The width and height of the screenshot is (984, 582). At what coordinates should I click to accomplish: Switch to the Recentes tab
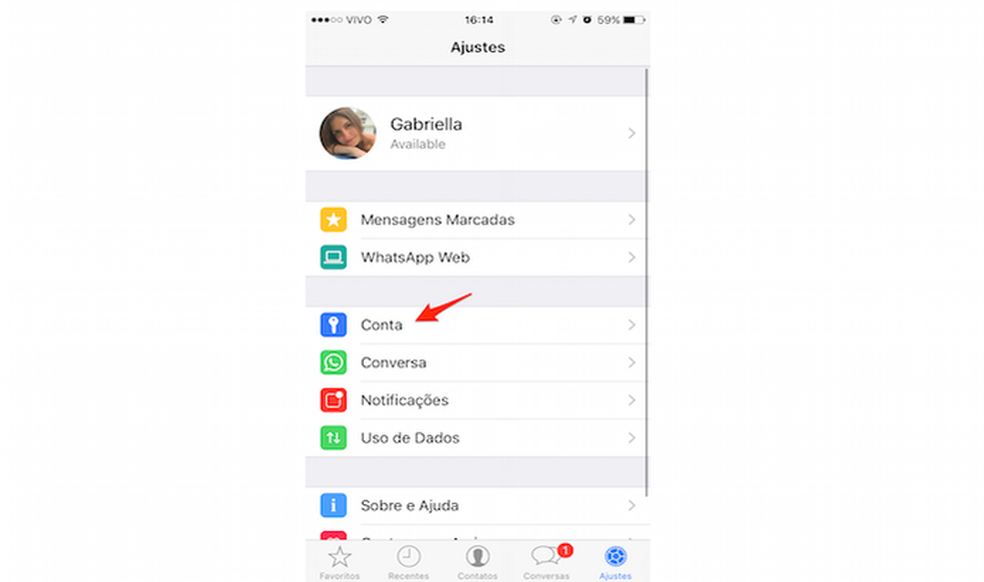pos(408,562)
